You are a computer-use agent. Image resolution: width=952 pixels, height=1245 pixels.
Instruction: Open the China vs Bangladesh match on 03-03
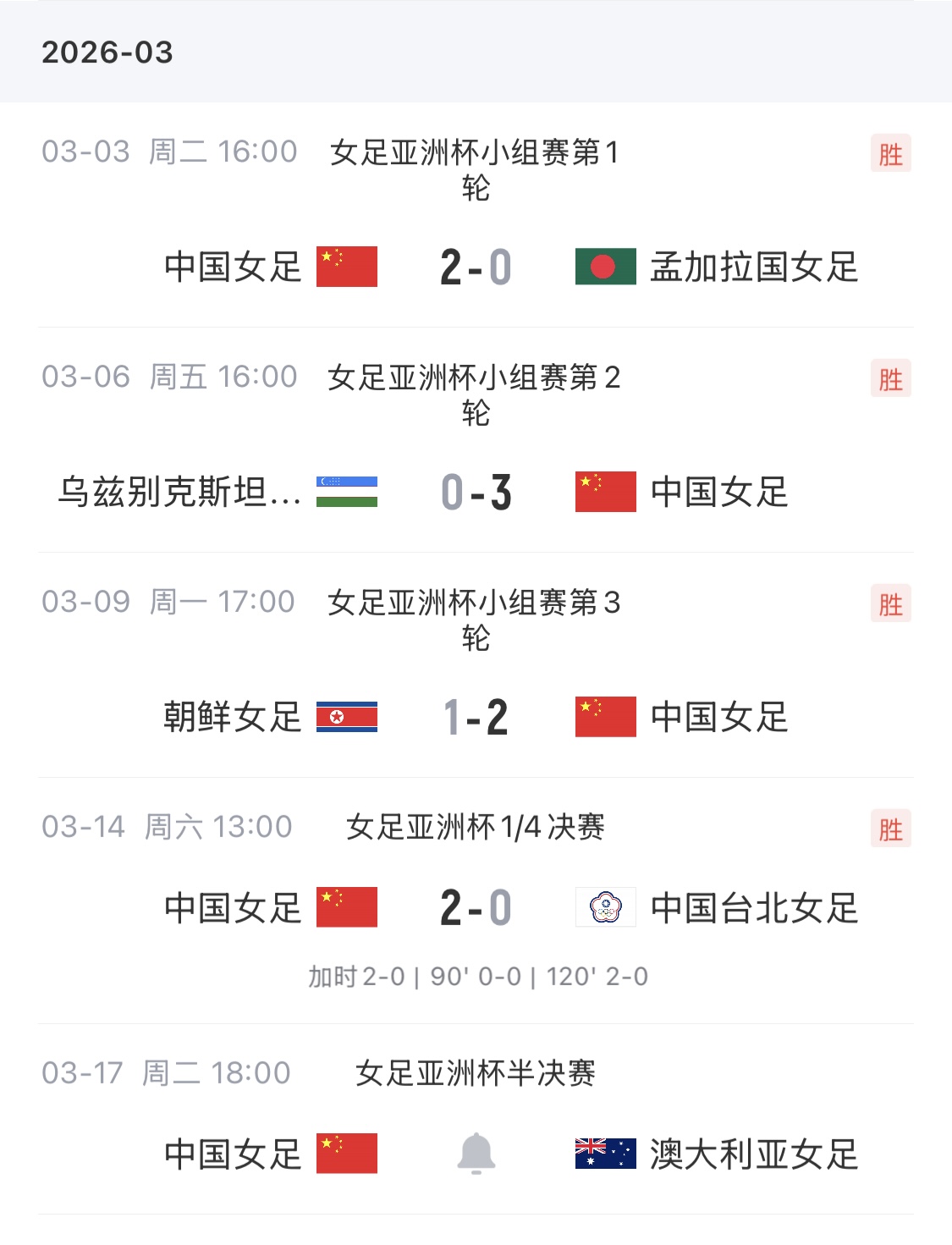click(475, 267)
